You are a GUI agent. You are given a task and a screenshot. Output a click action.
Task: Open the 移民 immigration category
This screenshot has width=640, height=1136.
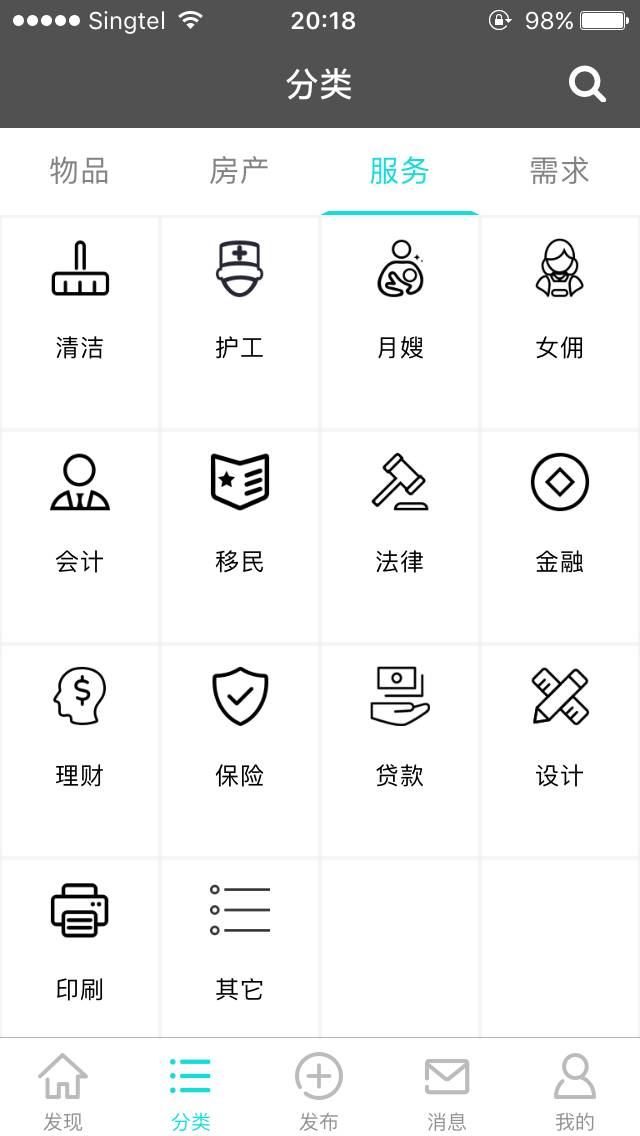[x=240, y=514]
